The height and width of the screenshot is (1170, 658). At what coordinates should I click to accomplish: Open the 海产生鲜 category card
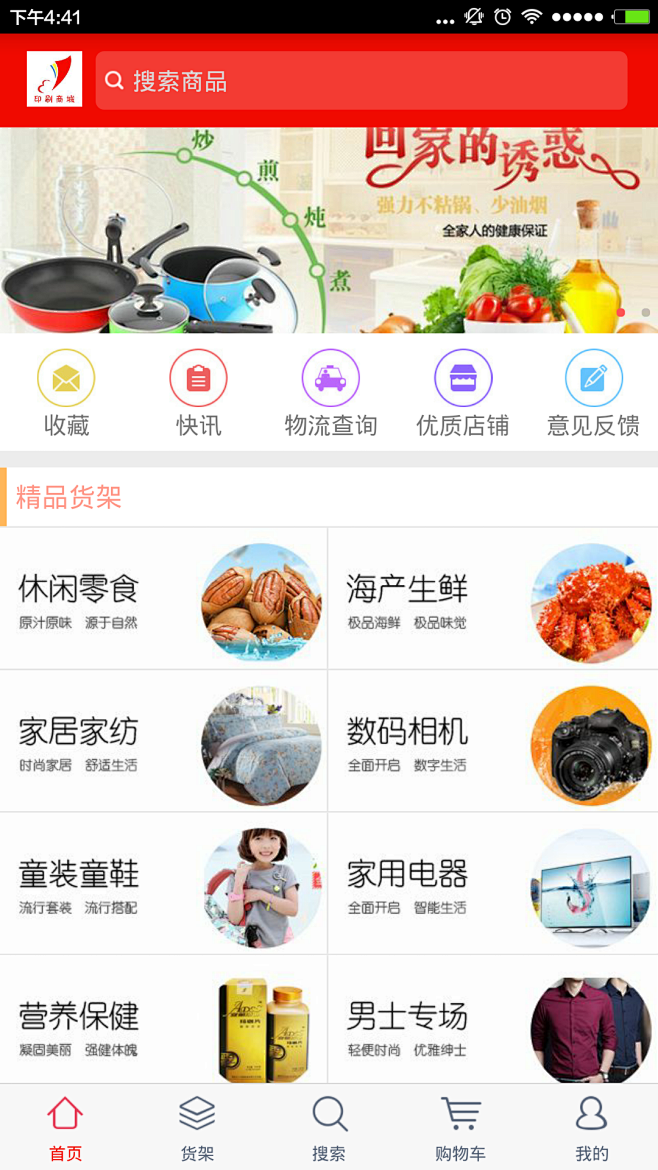(493, 599)
